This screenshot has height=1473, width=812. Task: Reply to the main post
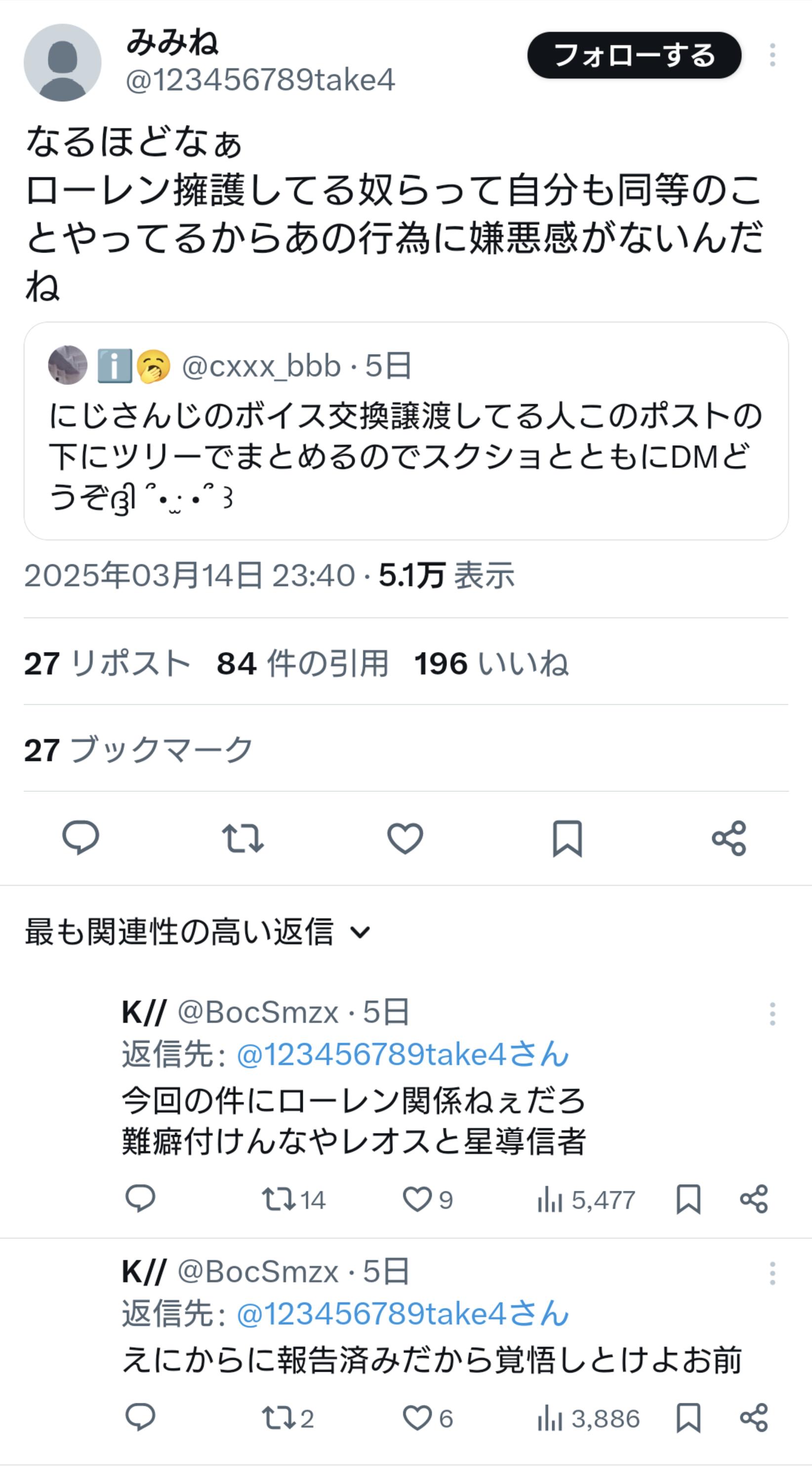point(81,838)
